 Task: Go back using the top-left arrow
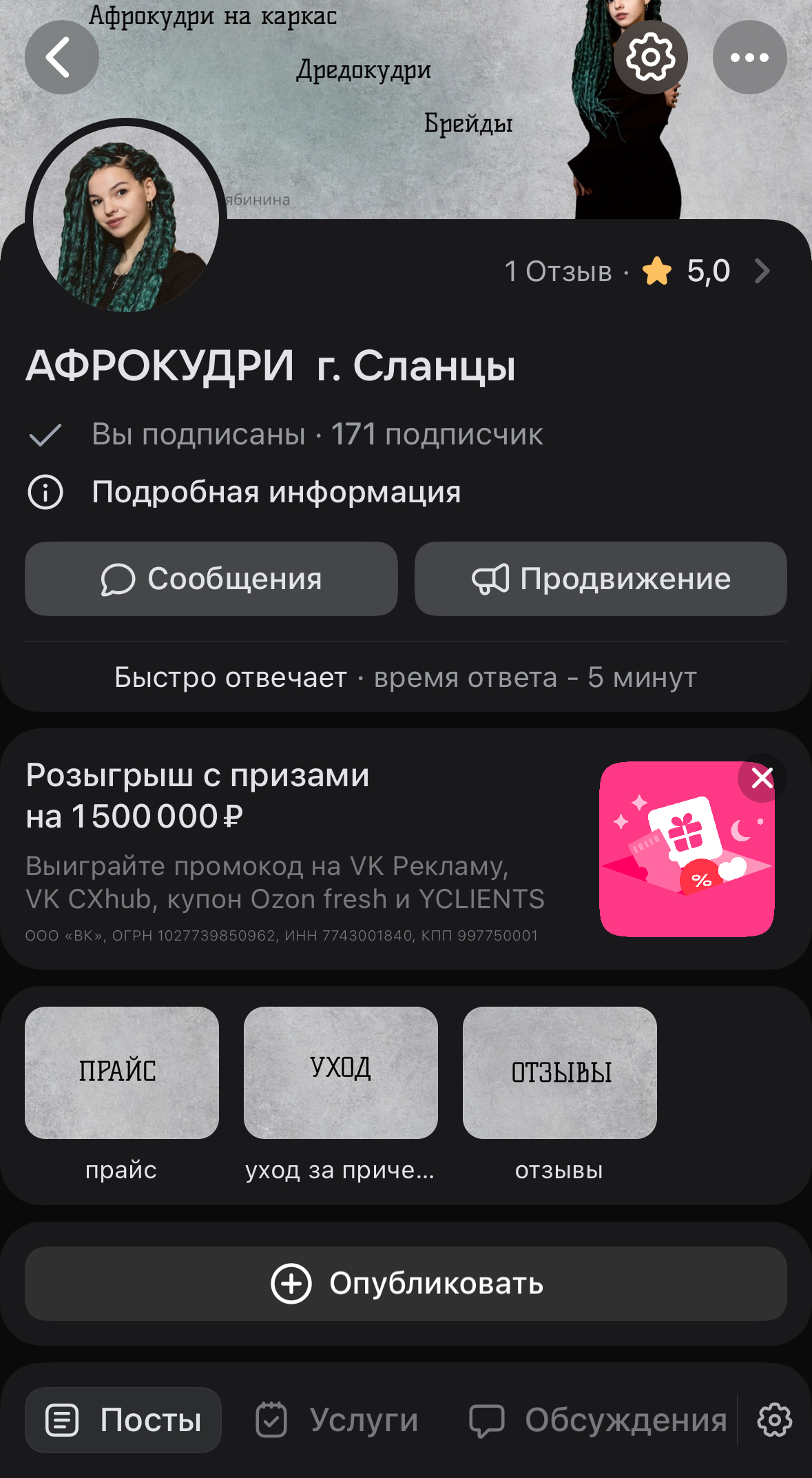point(61,57)
